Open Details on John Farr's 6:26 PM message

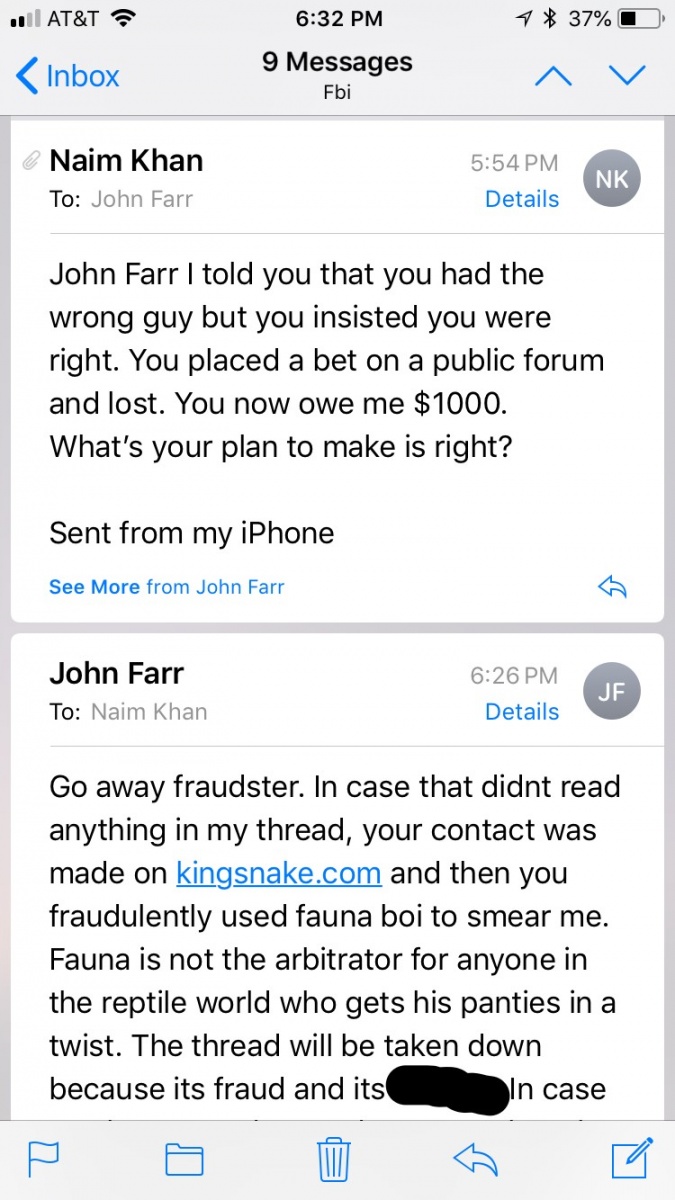pos(521,712)
